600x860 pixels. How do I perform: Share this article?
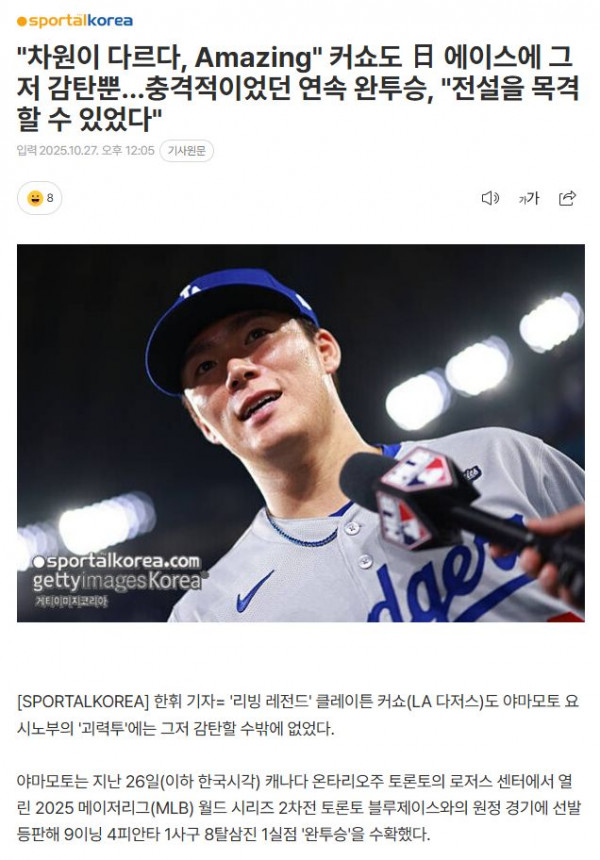point(567,198)
